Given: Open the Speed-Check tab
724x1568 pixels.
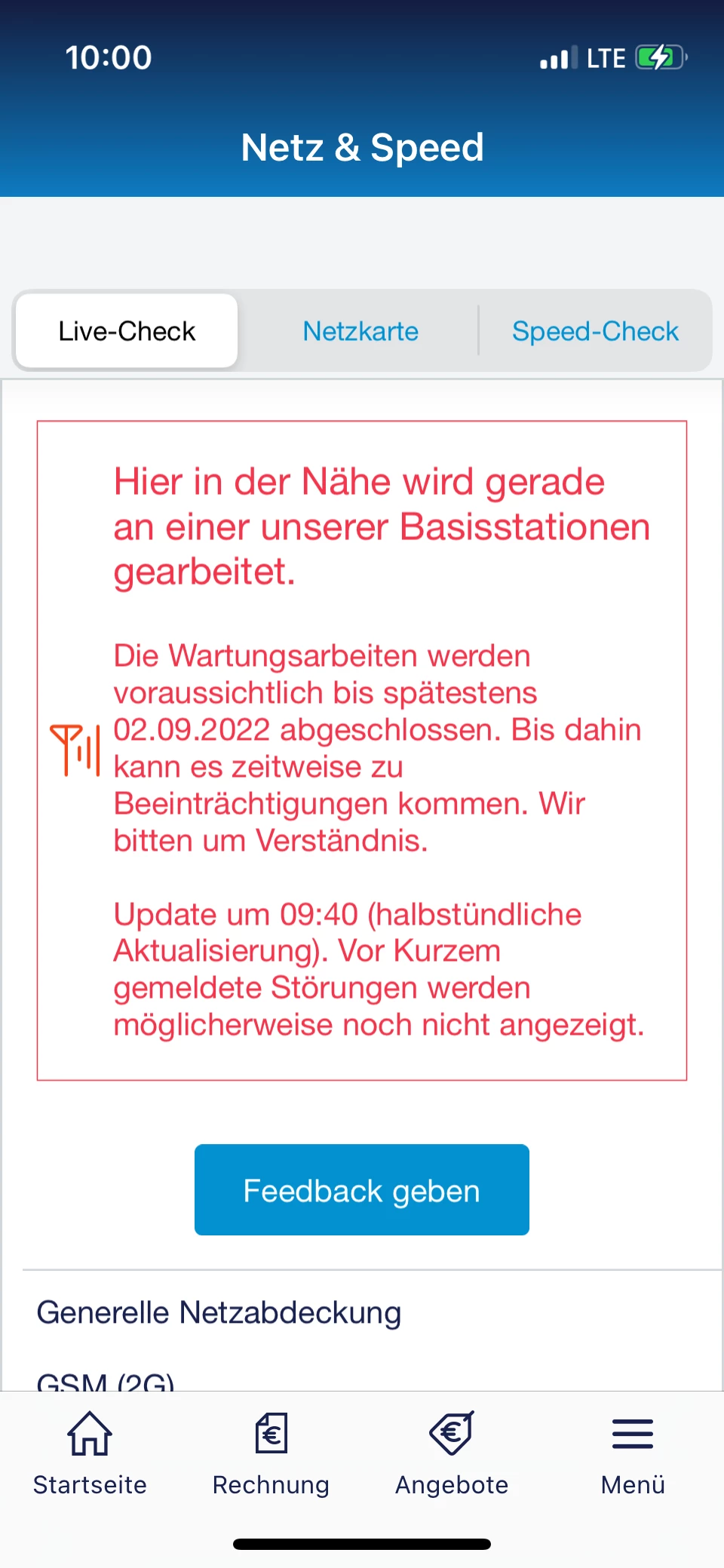Looking at the screenshot, I should pos(595,331).
